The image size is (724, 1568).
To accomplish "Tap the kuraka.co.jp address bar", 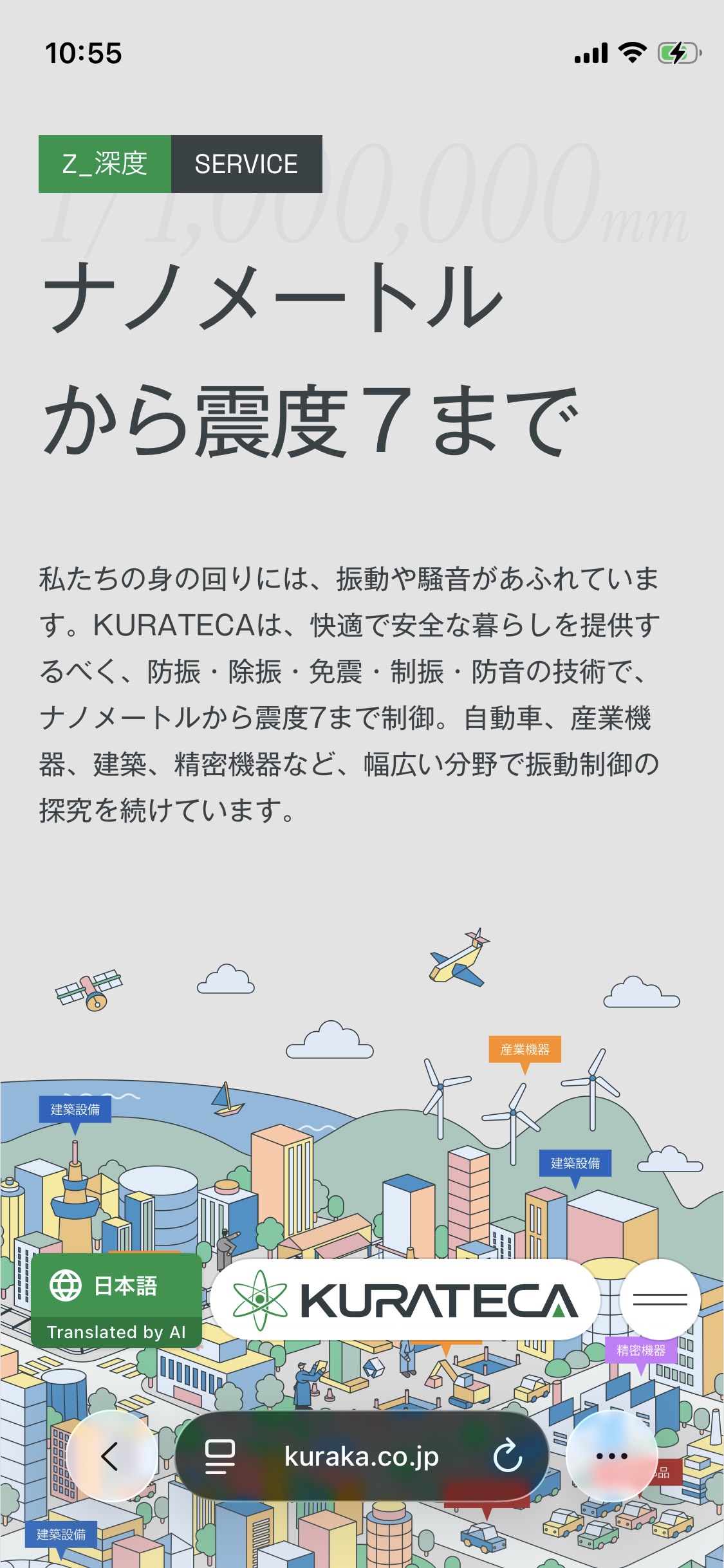I will (361, 1456).
